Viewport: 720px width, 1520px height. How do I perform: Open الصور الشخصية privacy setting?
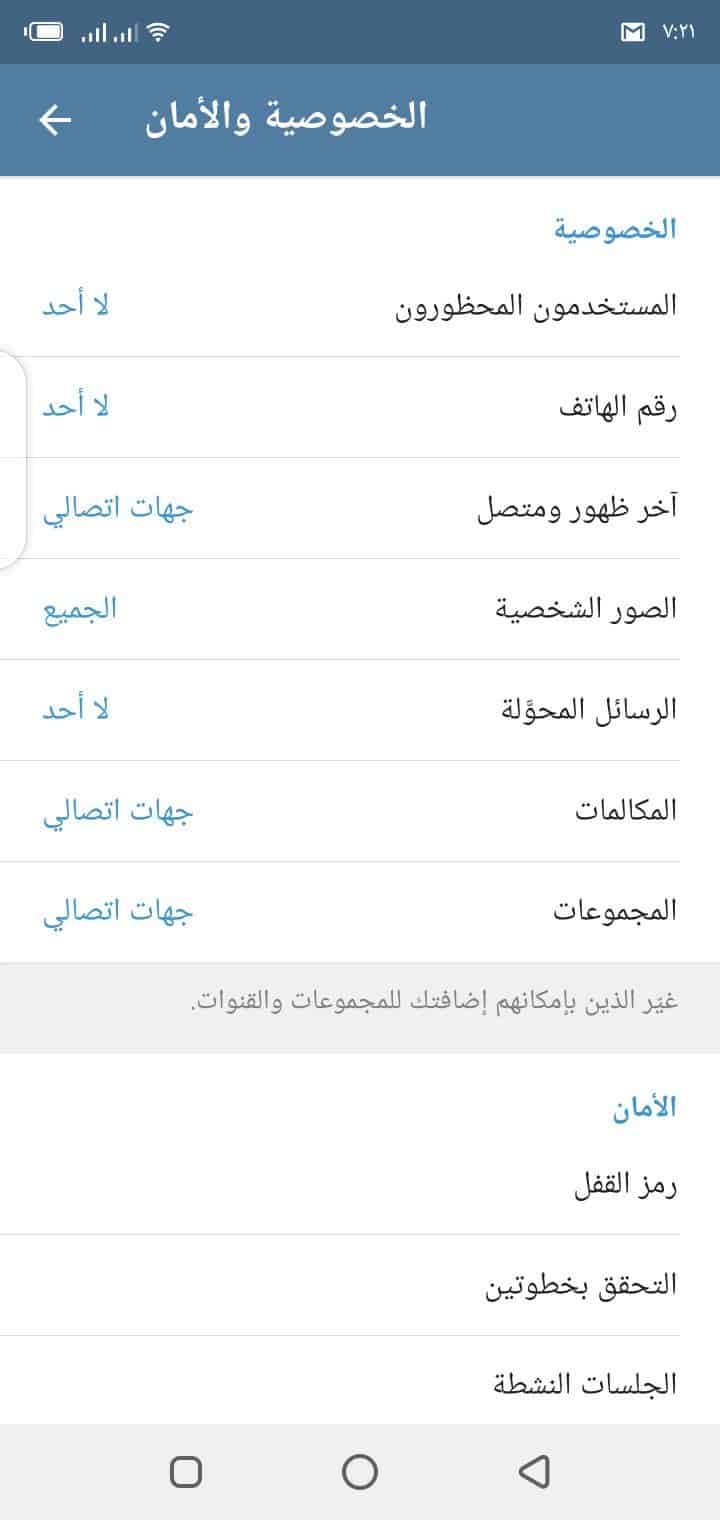tap(360, 610)
